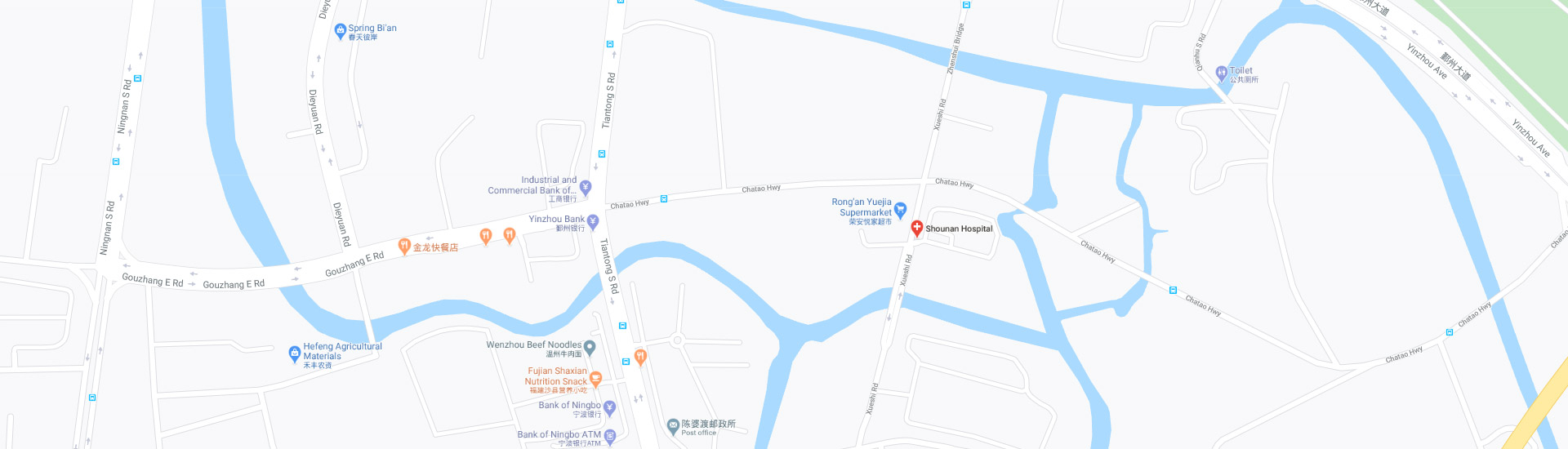The image size is (1568, 449).
Task: Open Fujian Shaxian Nutrition Snack pin
Action: point(595,378)
